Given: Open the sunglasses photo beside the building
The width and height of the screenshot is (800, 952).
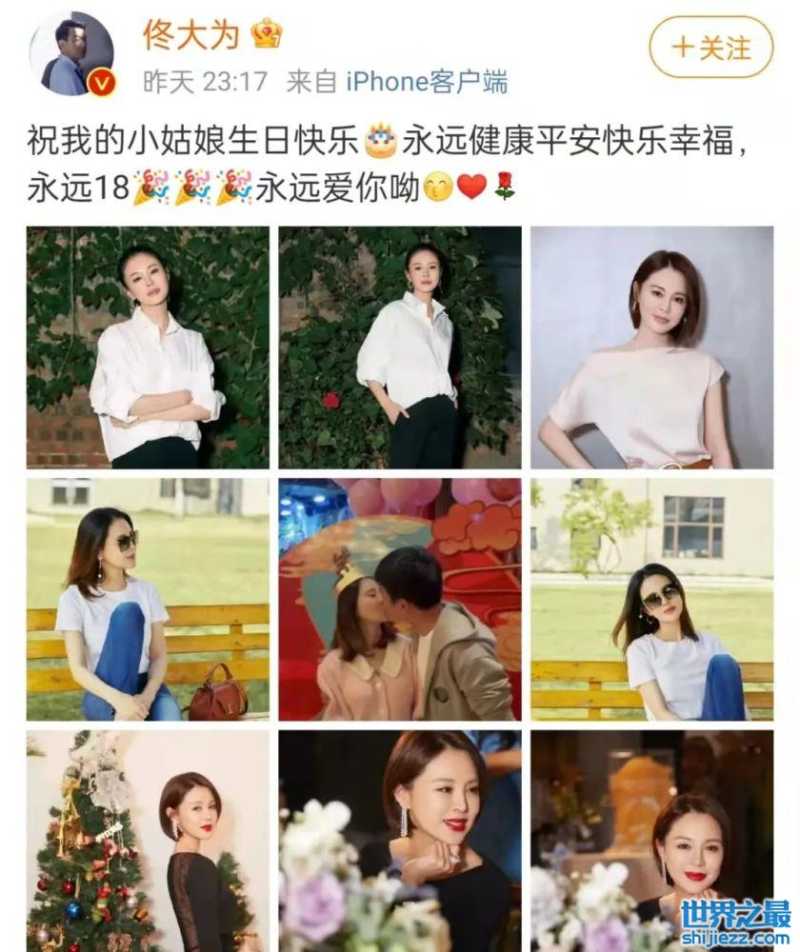Looking at the screenshot, I should coord(651,599).
